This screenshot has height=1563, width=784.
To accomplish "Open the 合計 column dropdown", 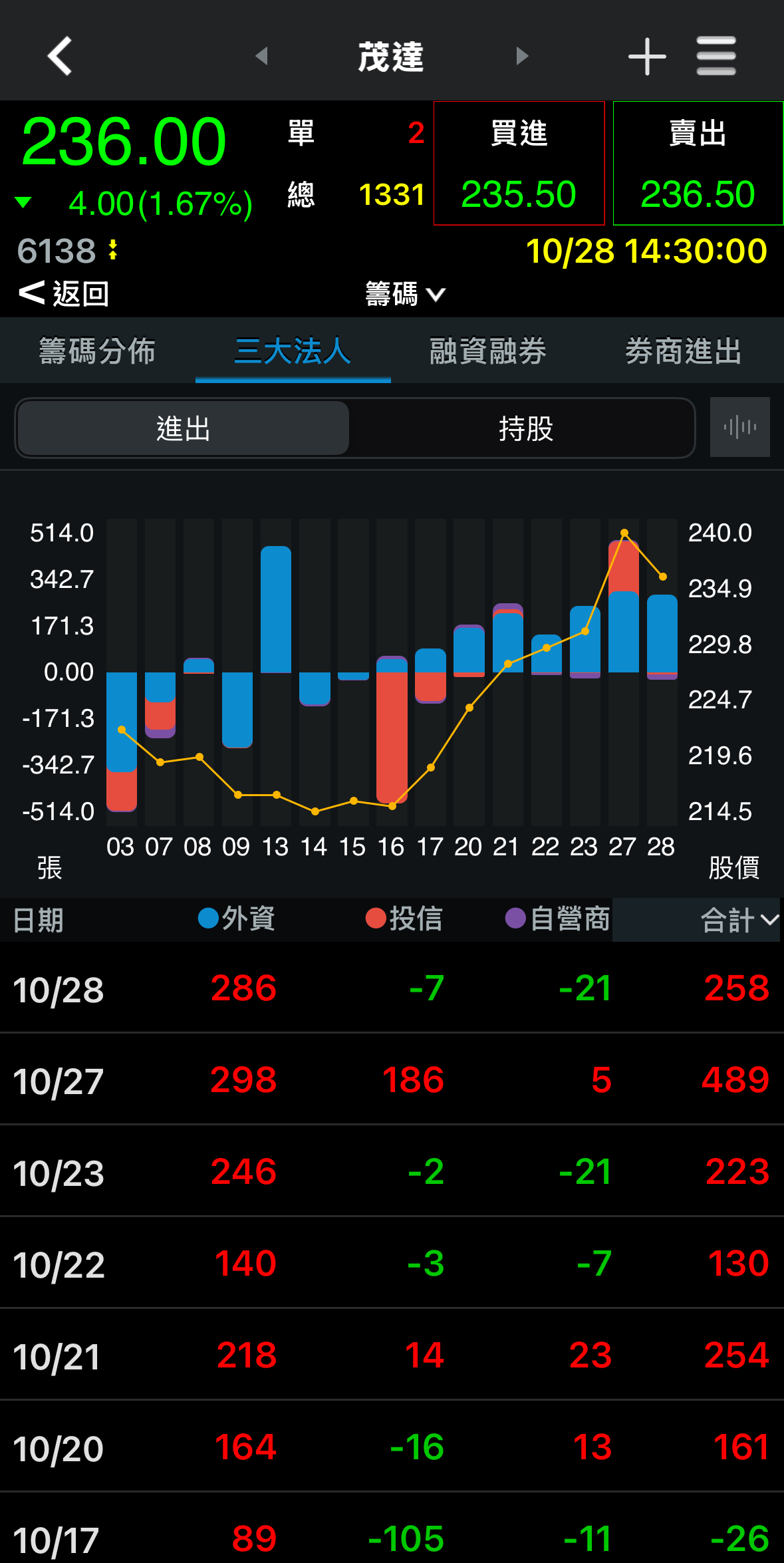I will [x=738, y=920].
